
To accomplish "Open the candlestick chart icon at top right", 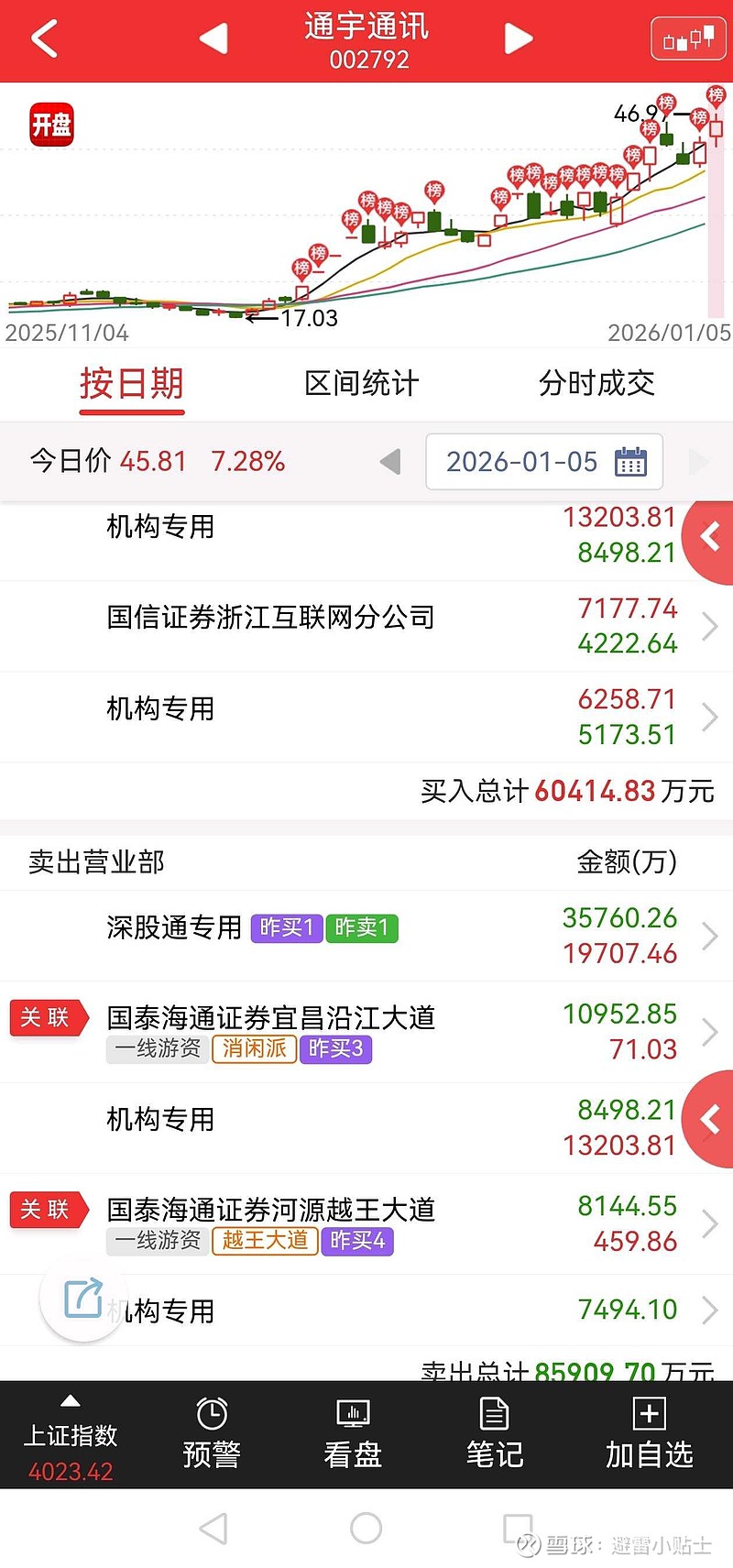I will [x=688, y=39].
